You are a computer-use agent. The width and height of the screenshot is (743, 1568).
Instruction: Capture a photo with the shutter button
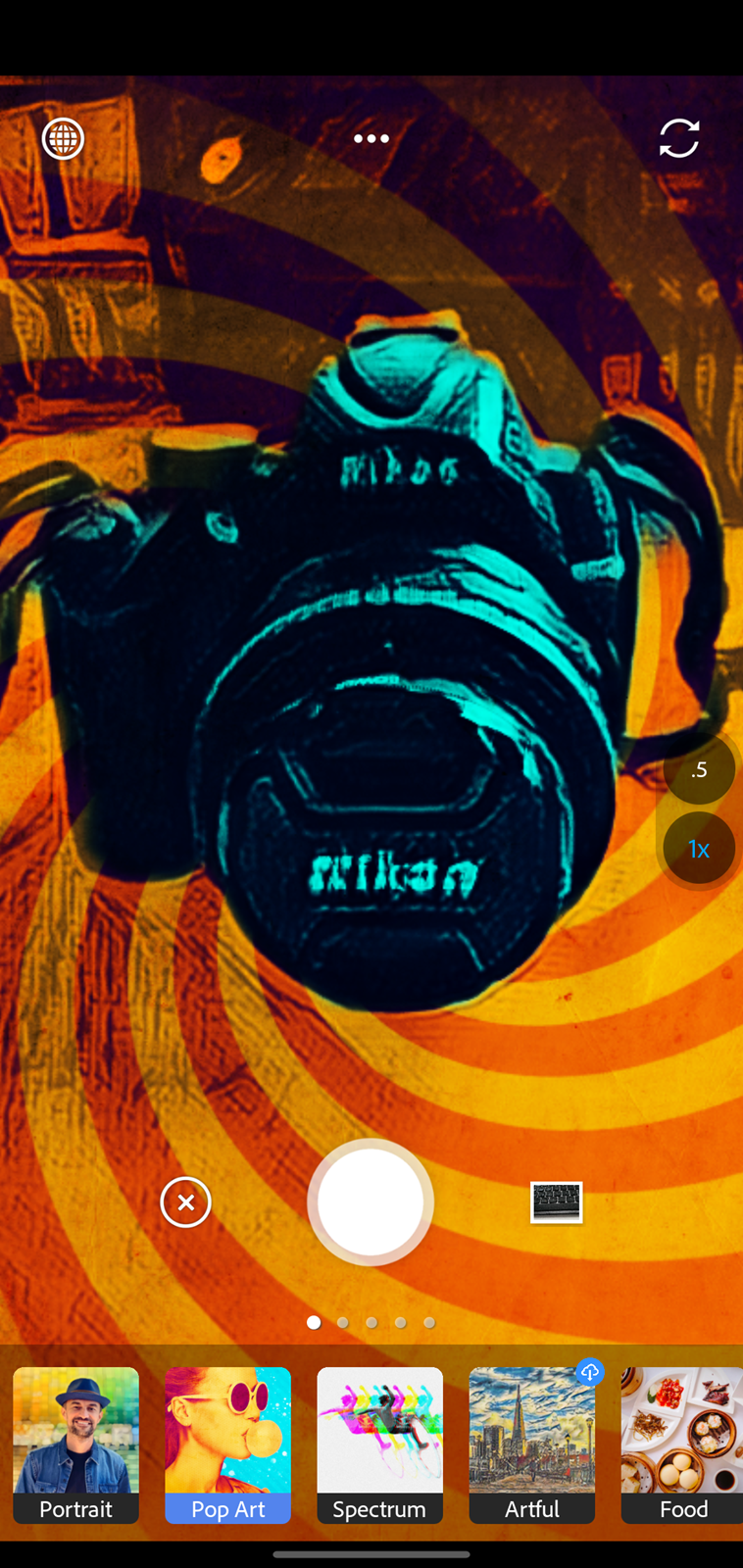371,1201
